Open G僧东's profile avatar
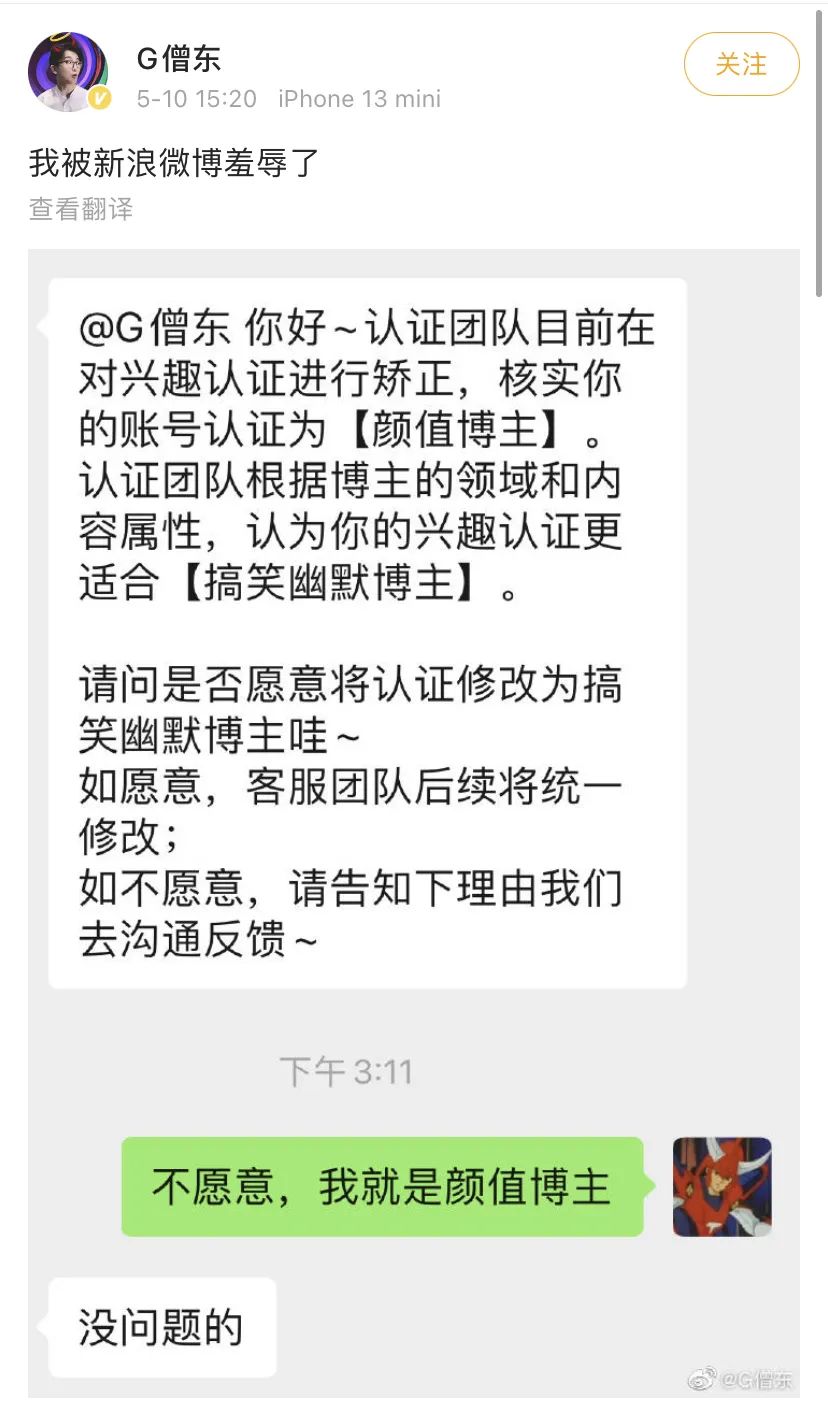Viewport: 828px width, 1417px height. click(x=68, y=71)
